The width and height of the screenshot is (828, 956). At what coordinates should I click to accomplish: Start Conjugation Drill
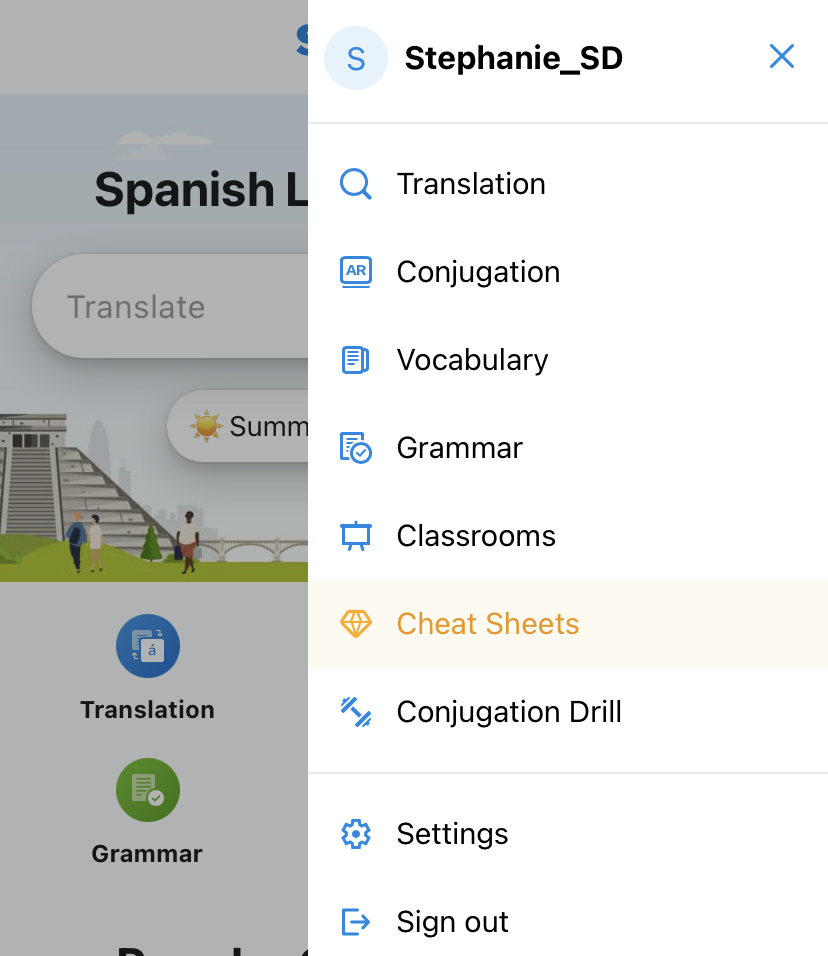point(508,712)
